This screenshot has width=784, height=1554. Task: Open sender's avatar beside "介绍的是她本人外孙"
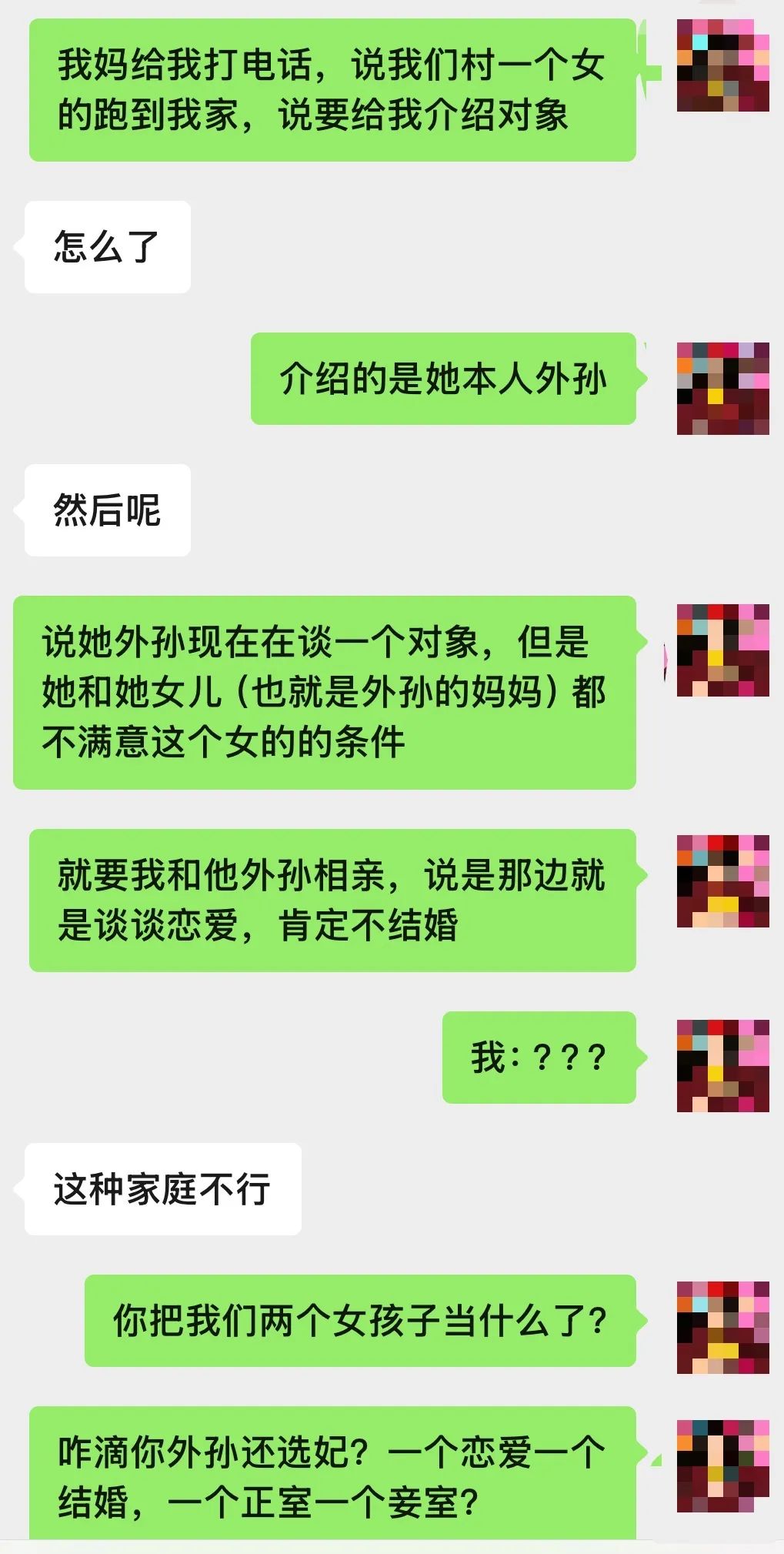tap(722, 388)
